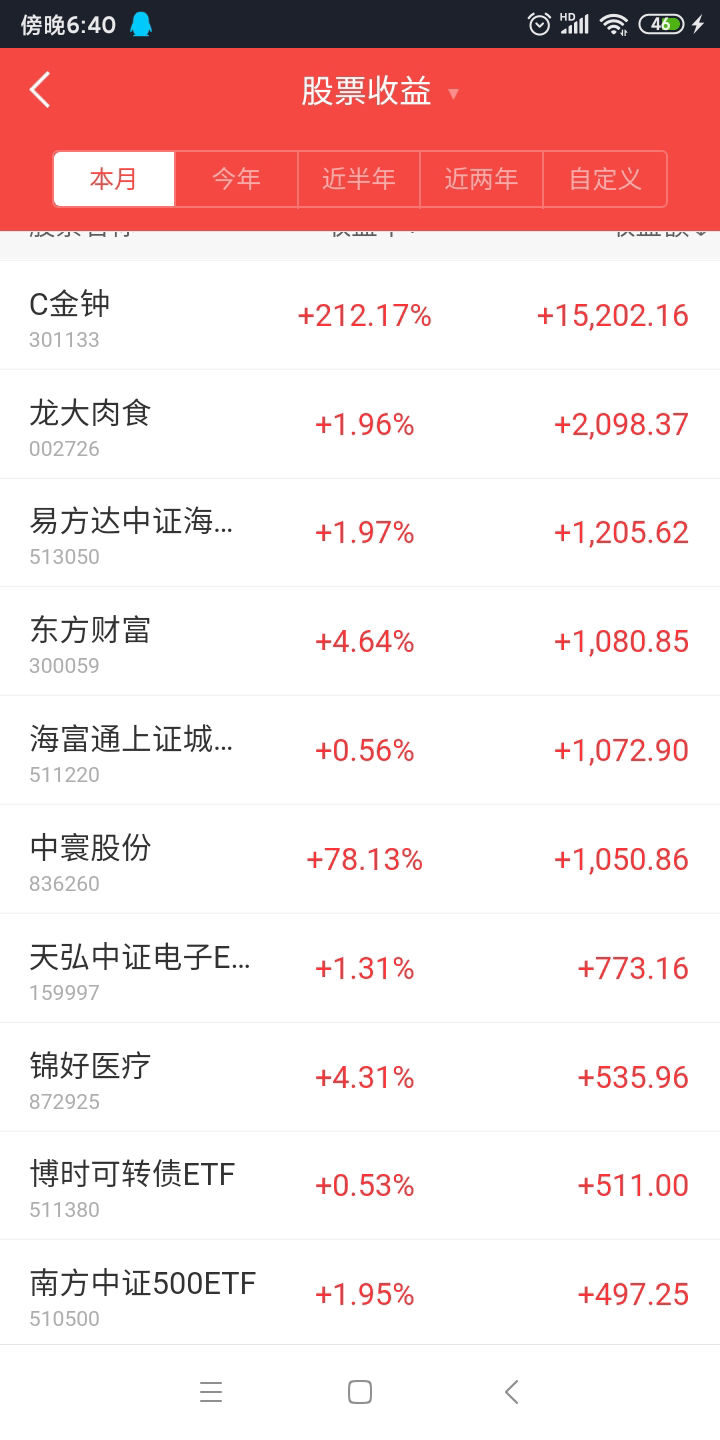The image size is (720, 1440).
Task: View the 易方达中证海 fund row 513050
Action: tap(360, 533)
